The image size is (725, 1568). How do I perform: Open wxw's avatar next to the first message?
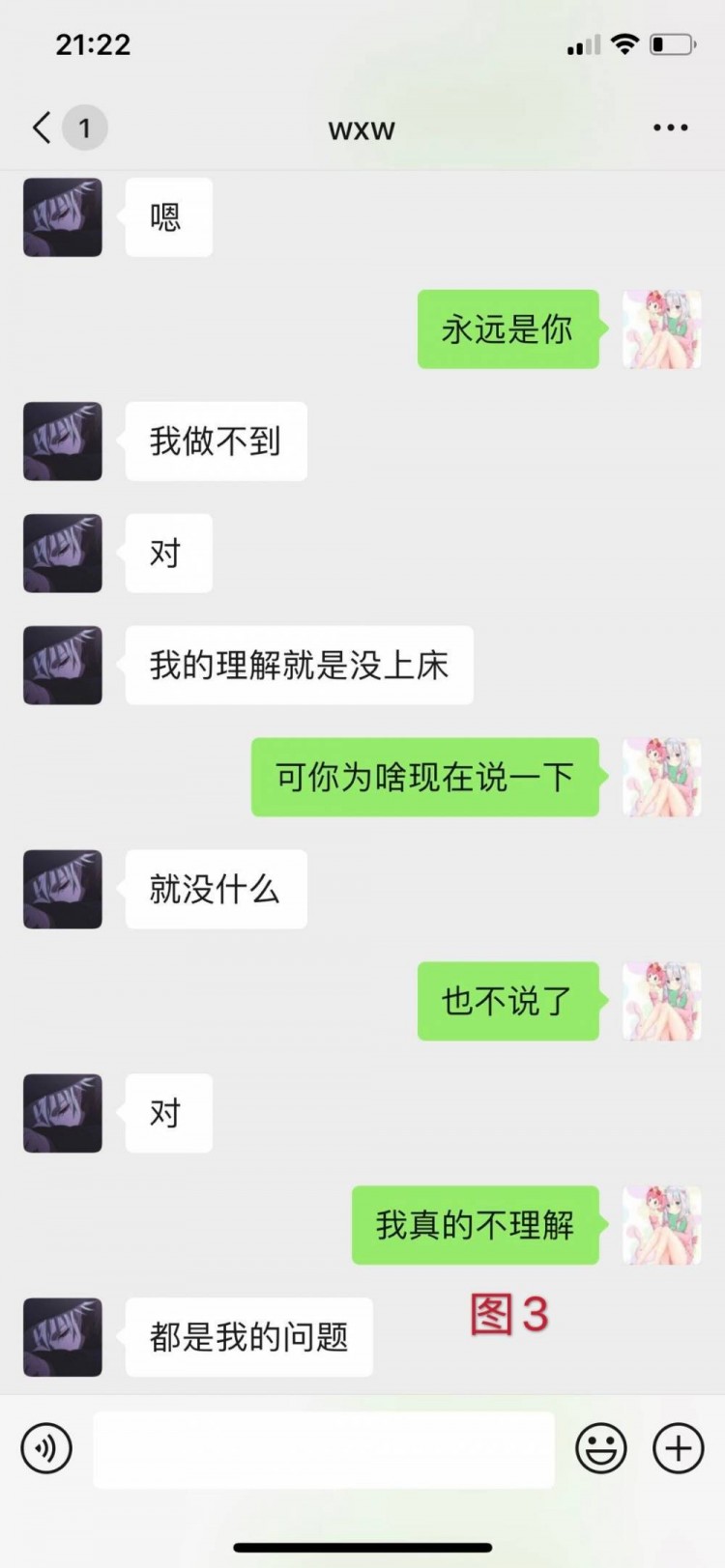tap(62, 217)
